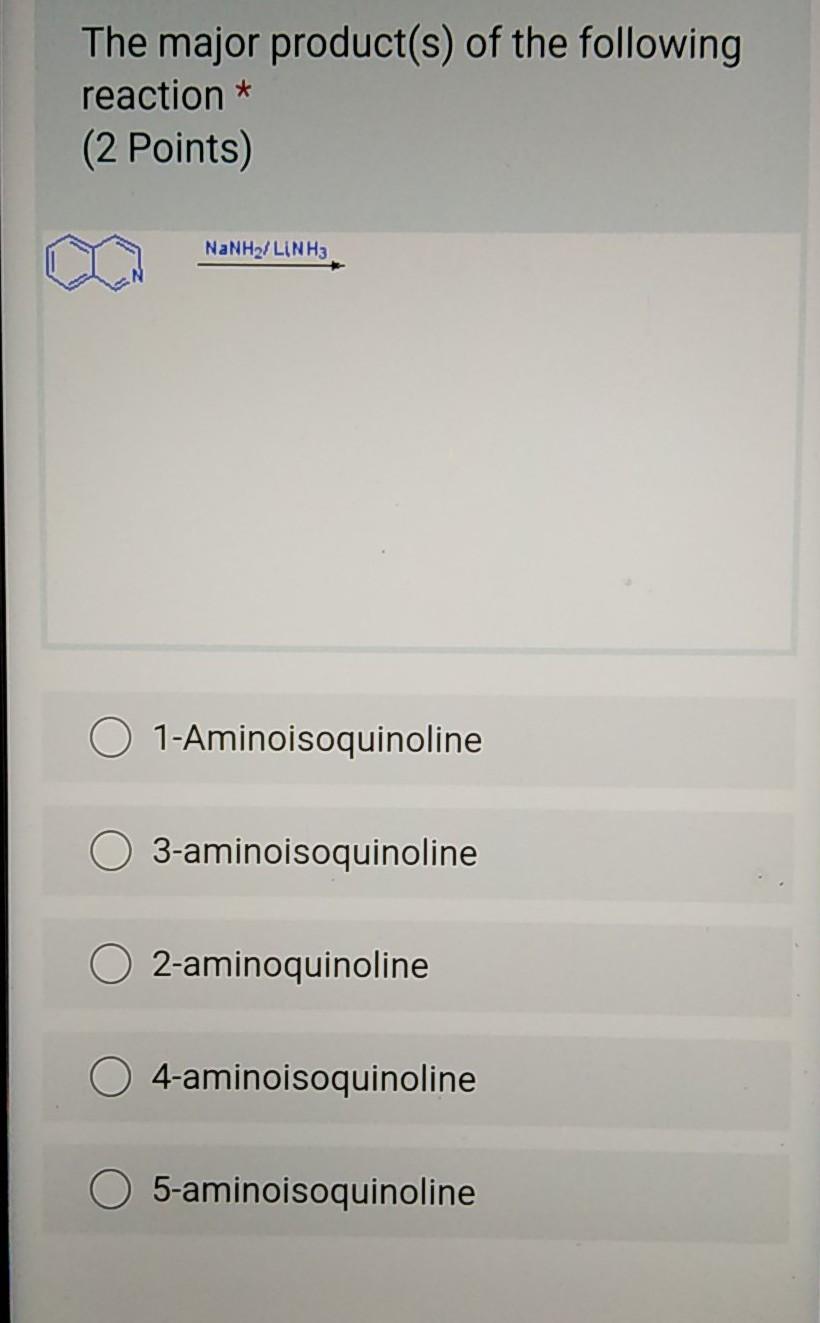Open the reaction scheme image

(418, 440)
